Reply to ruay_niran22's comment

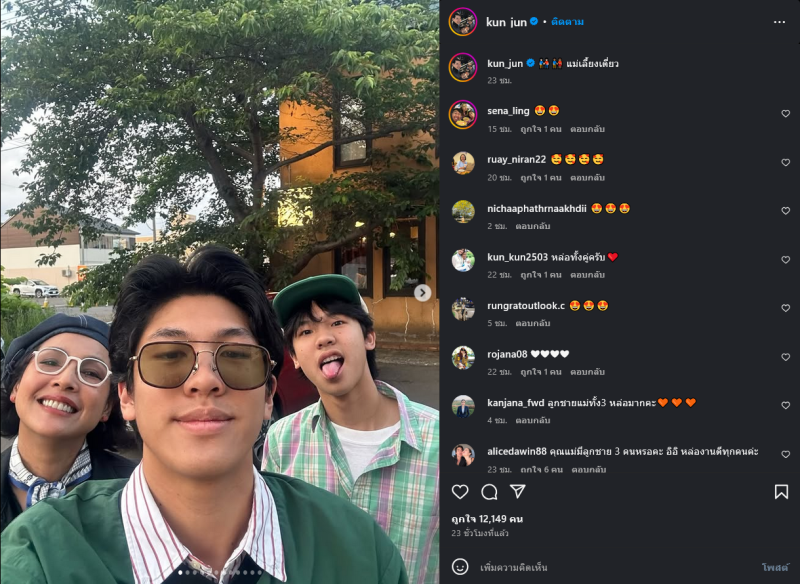[x=588, y=178]
